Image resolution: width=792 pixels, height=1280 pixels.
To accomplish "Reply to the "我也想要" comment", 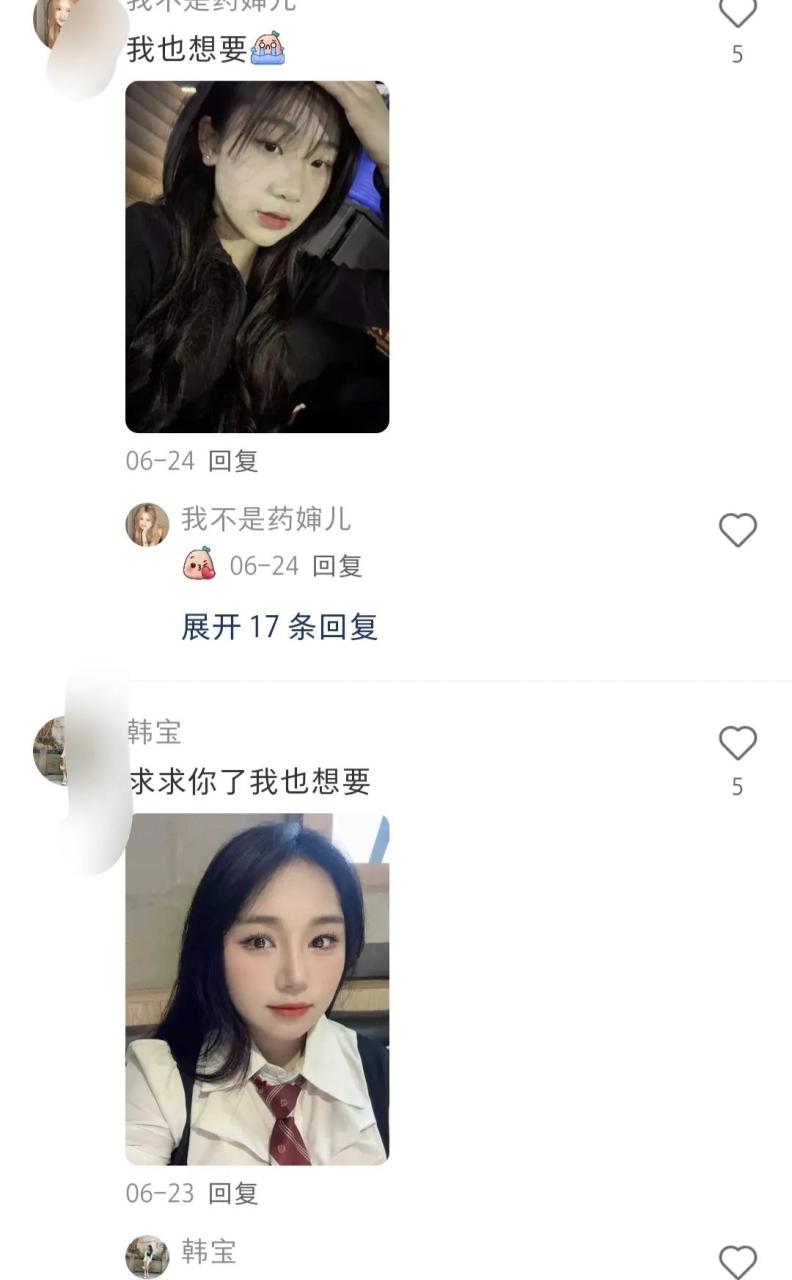I will (x=233, y=461).
